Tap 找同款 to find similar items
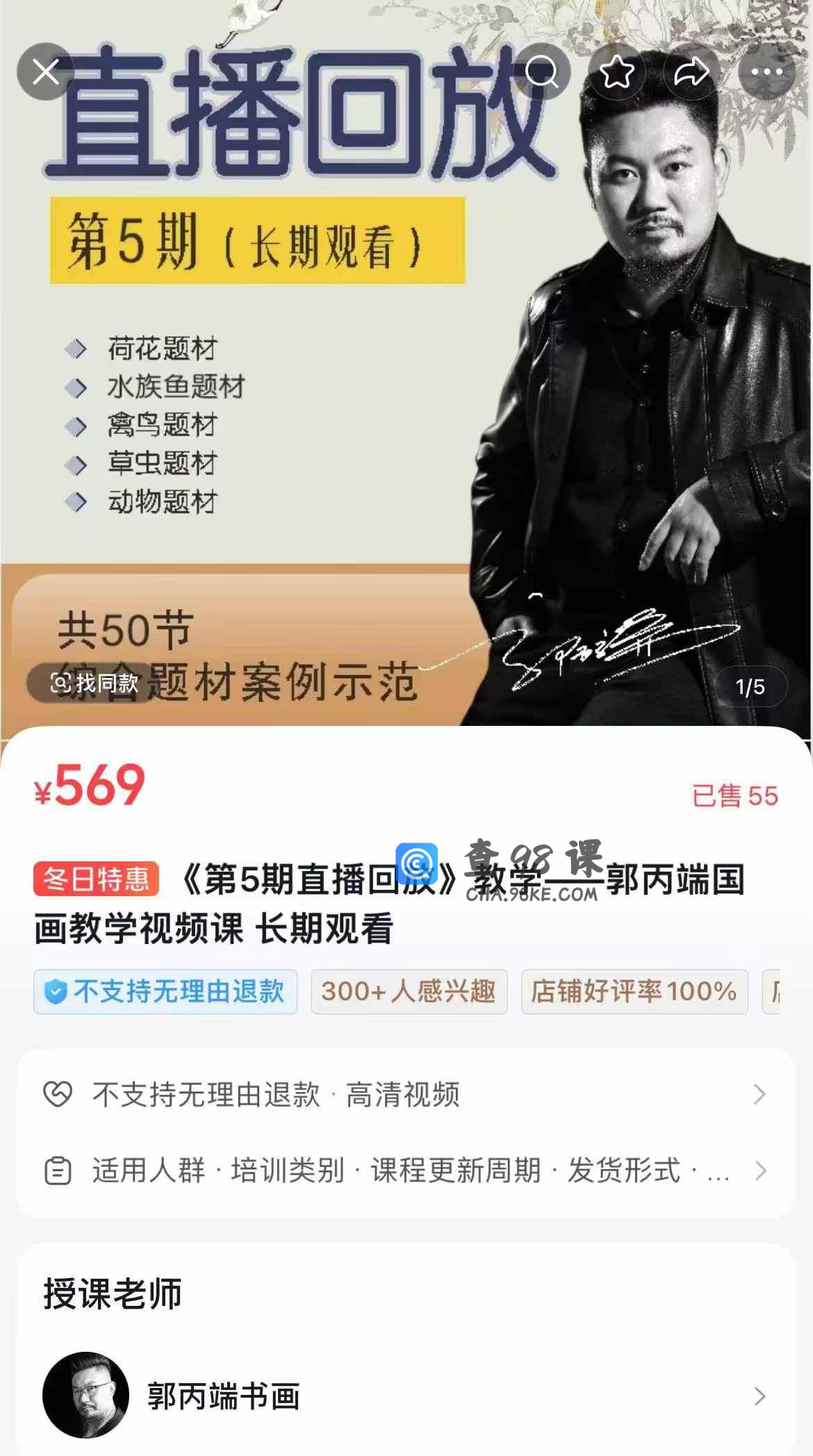The width and height of the screenshot is (813, 1456). pyautogui.click(x=95, y=684)
